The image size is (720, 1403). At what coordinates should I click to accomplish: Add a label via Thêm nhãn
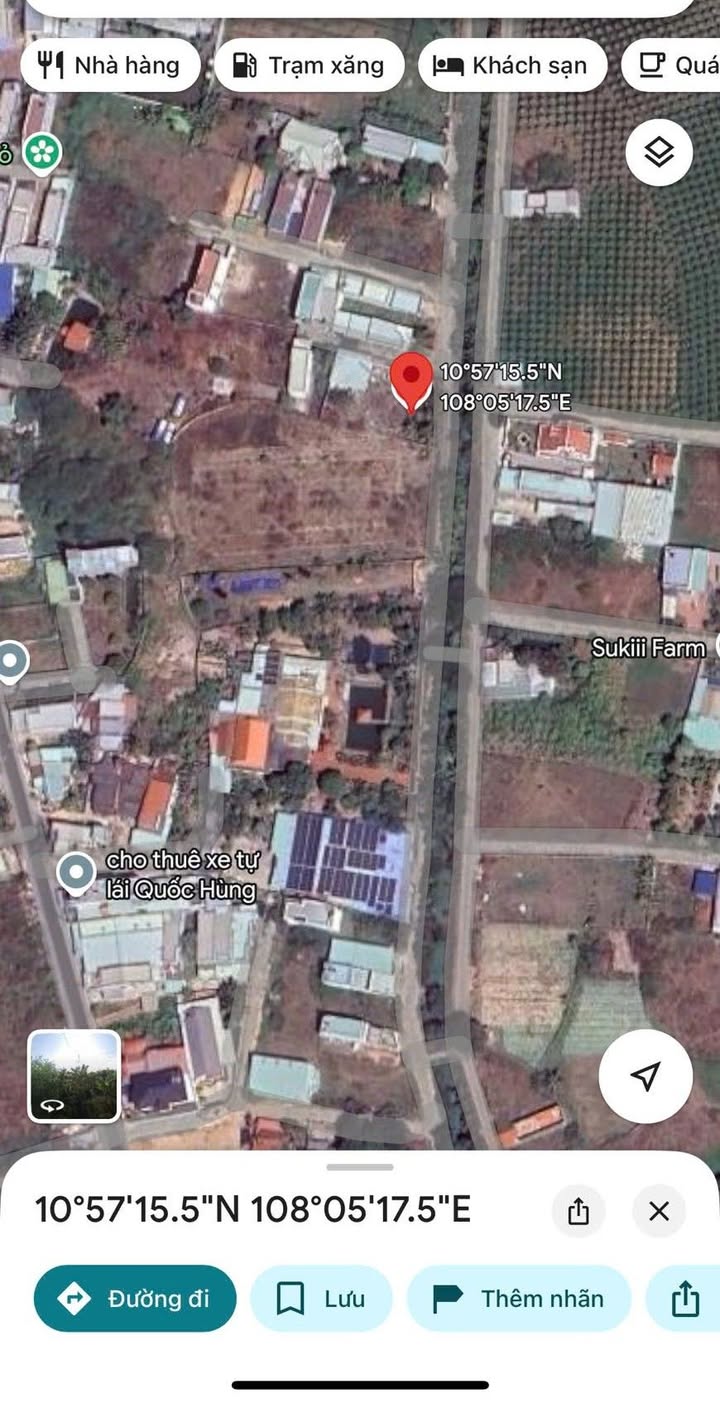[519, 1299]
